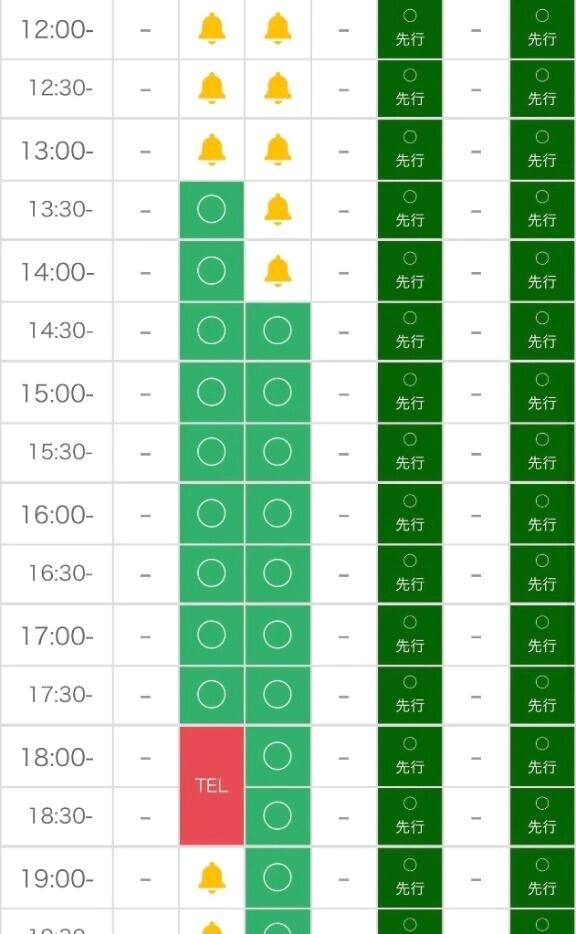Tap the red TEL cell at 18:00
This screenshot has height=934, width=576.
[211, 785]
